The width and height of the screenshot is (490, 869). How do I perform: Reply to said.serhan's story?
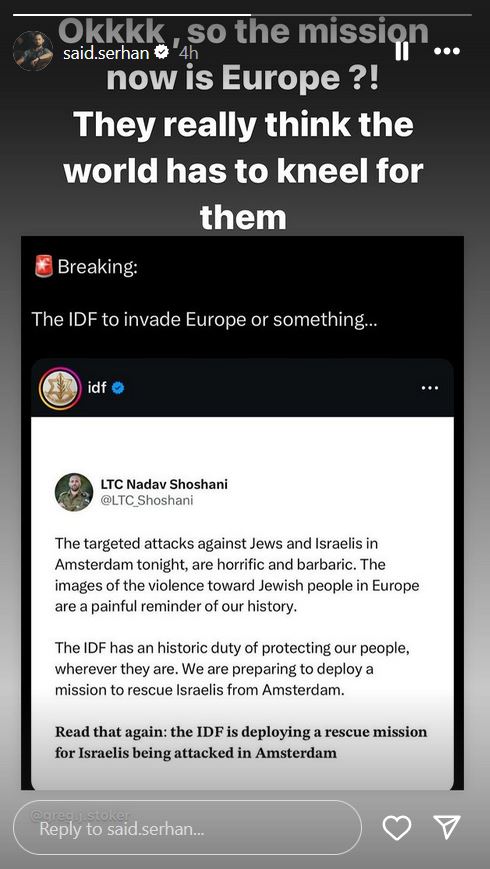click(x=187, y=829)
